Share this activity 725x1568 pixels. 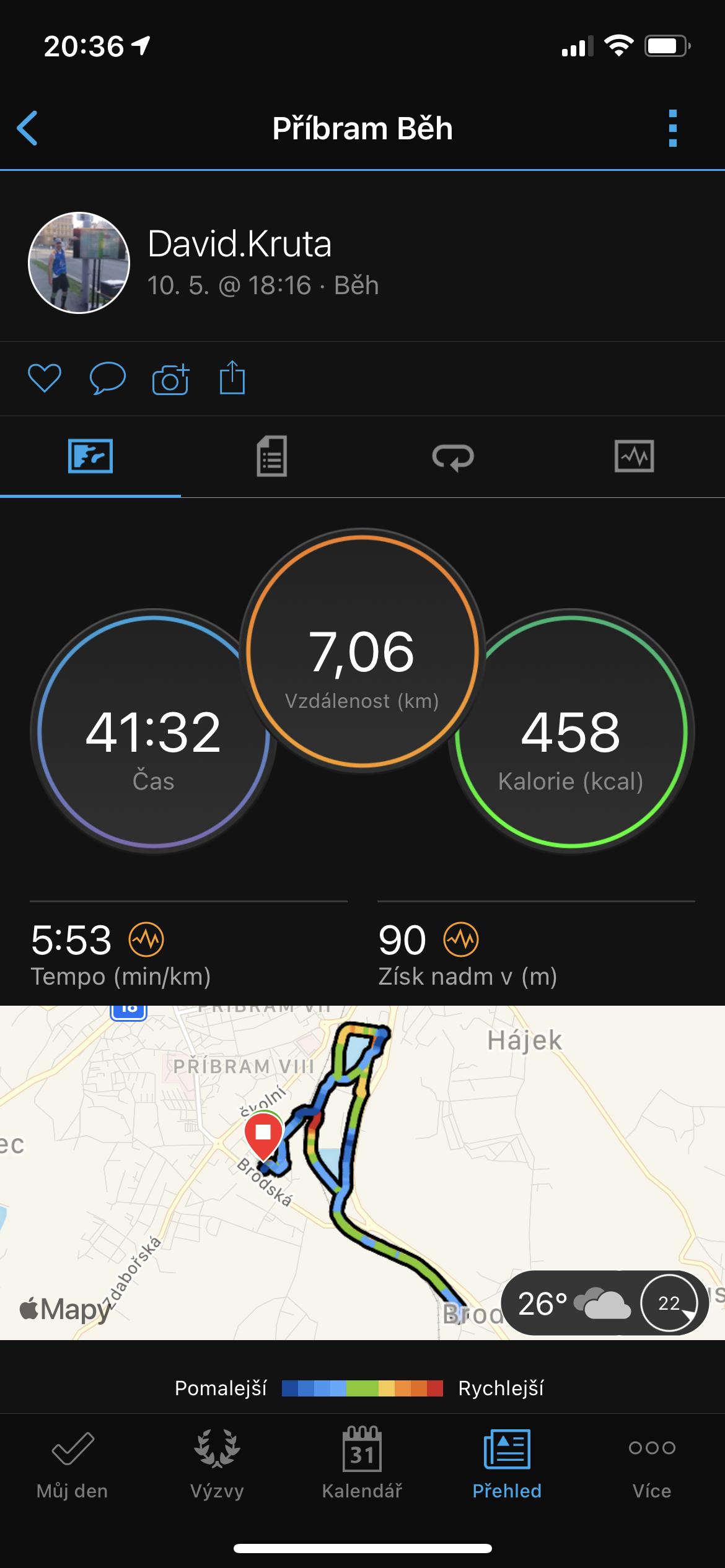(232, 377)
